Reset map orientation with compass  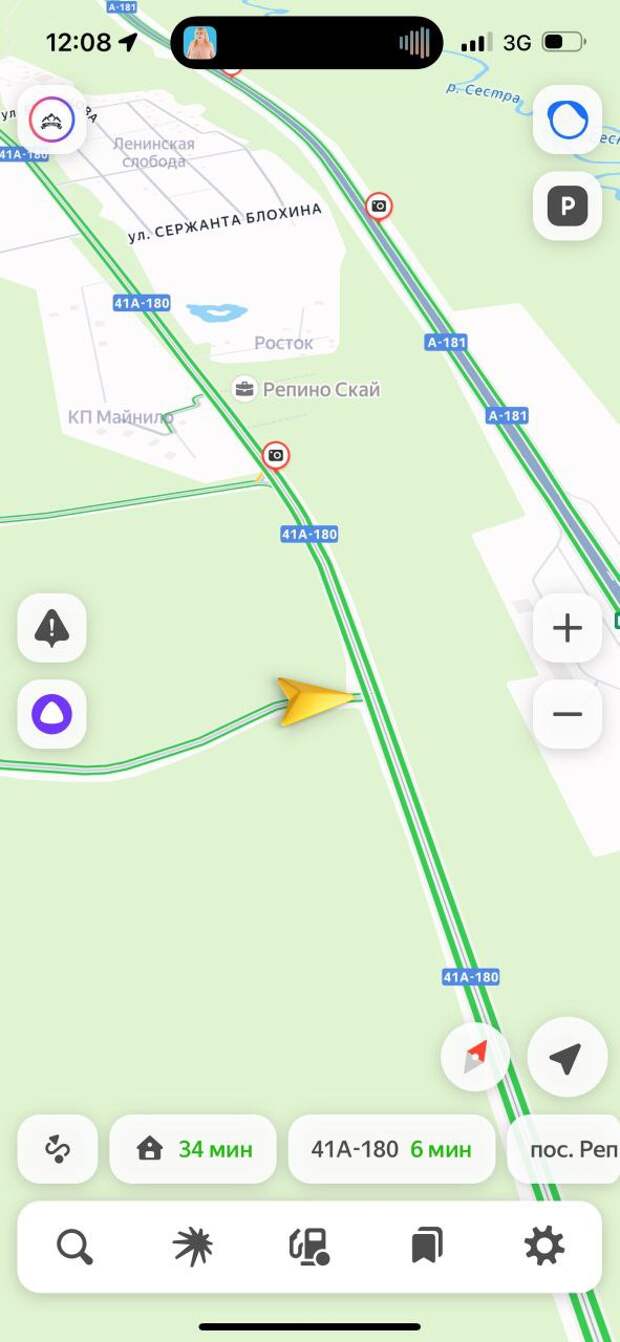pyautogui.click(x=476, y=1056)
